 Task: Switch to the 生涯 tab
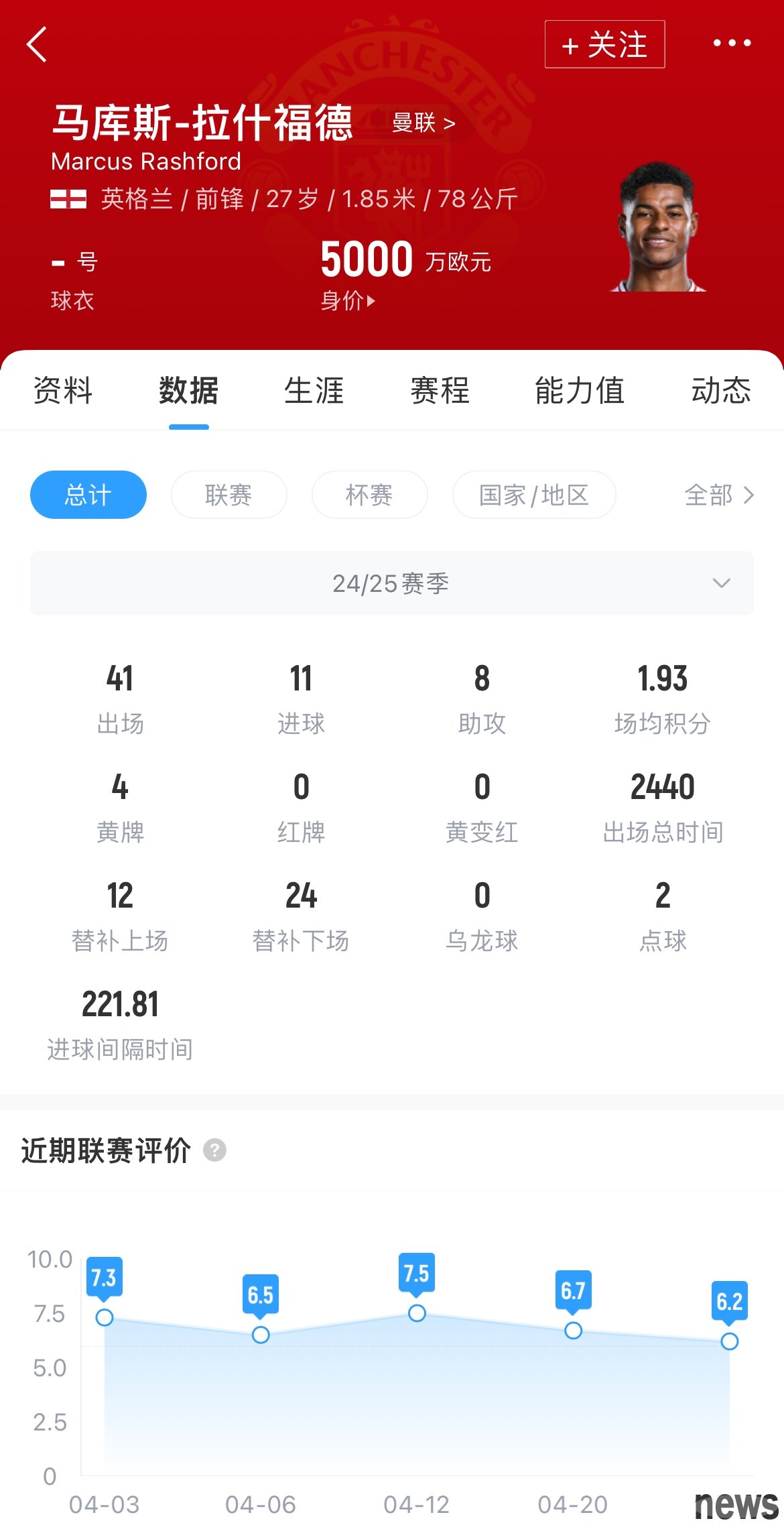314,390
